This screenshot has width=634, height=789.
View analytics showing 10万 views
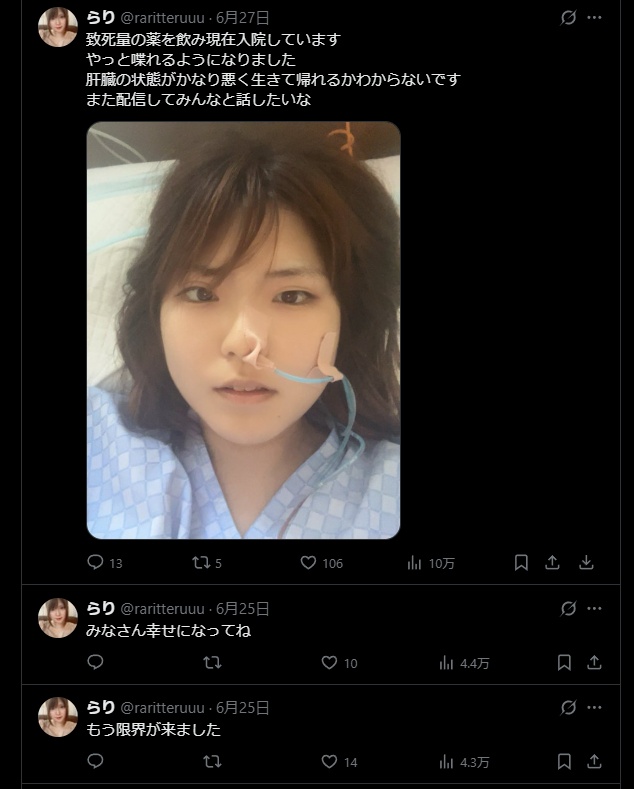click(416, 563)
